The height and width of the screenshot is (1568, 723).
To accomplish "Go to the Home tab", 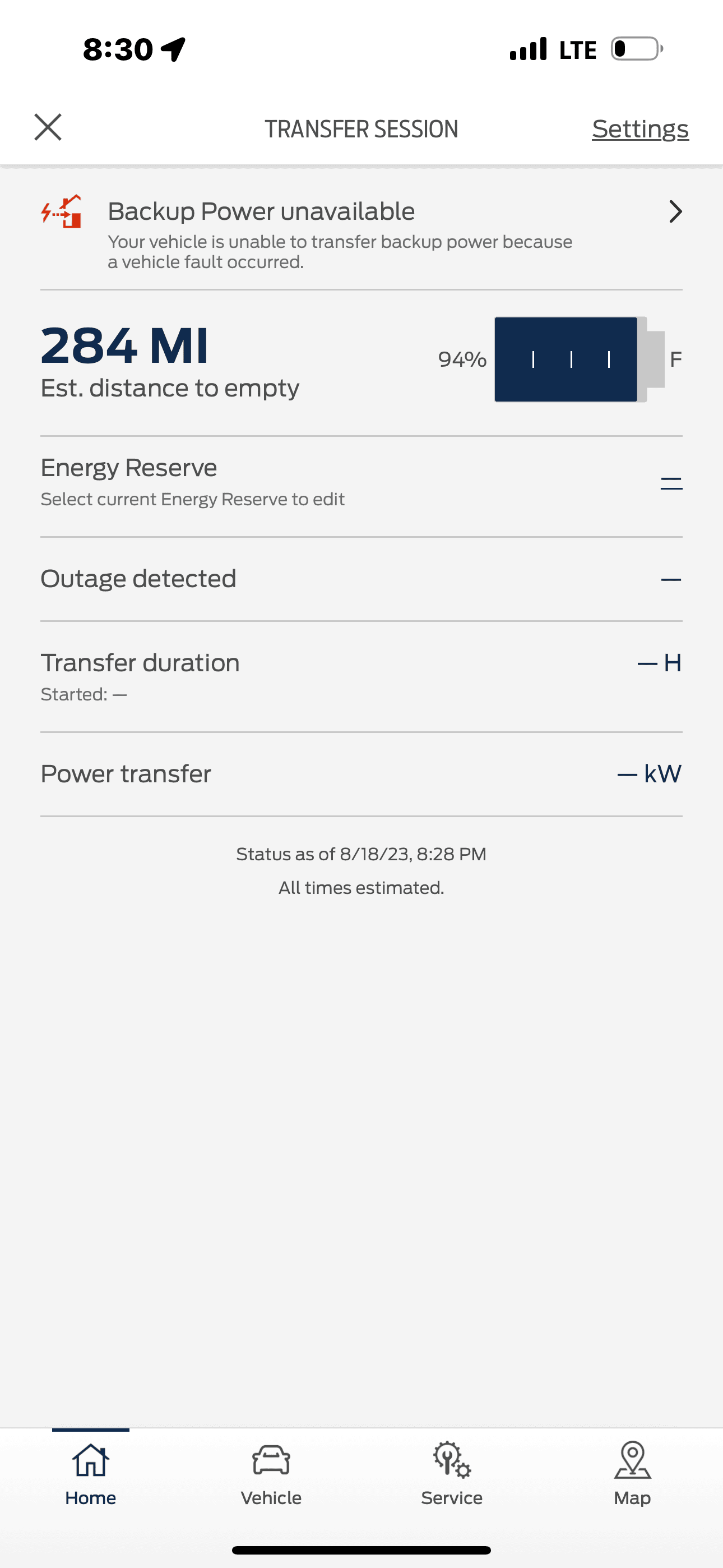I will (x=91, y=1473).
